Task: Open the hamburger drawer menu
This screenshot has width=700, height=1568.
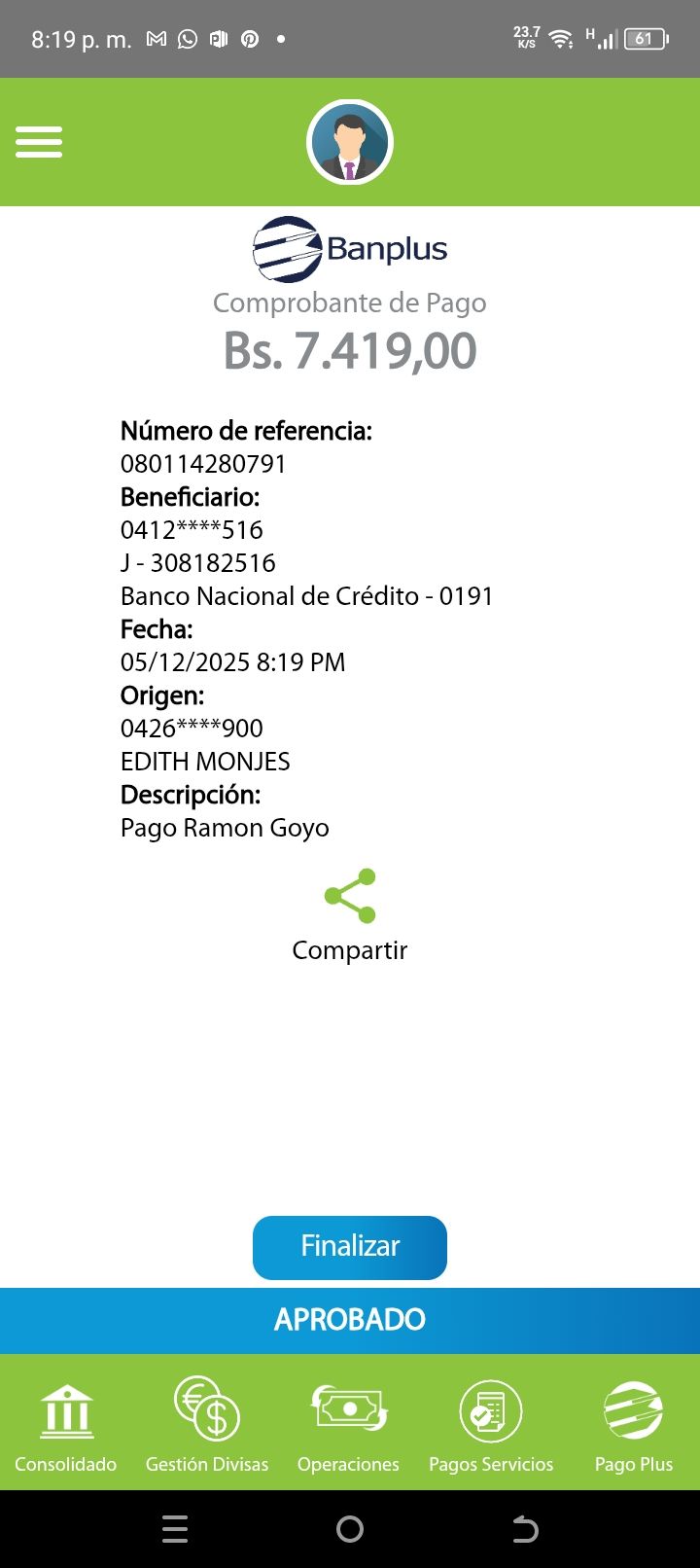Action: pos(39,142)
